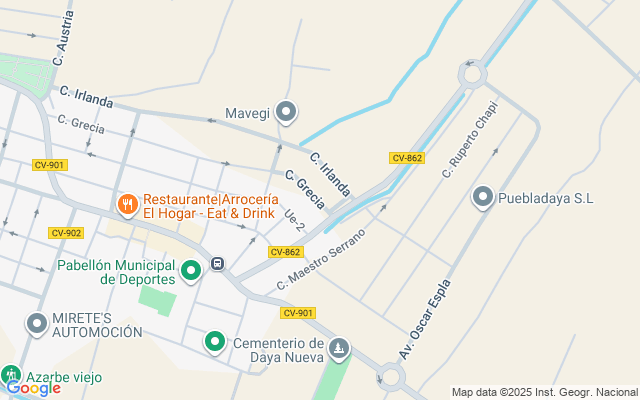Open Restaurante Arrocería El Hogar marker
Screen dimensions: 640x400
tap(127, 205)
